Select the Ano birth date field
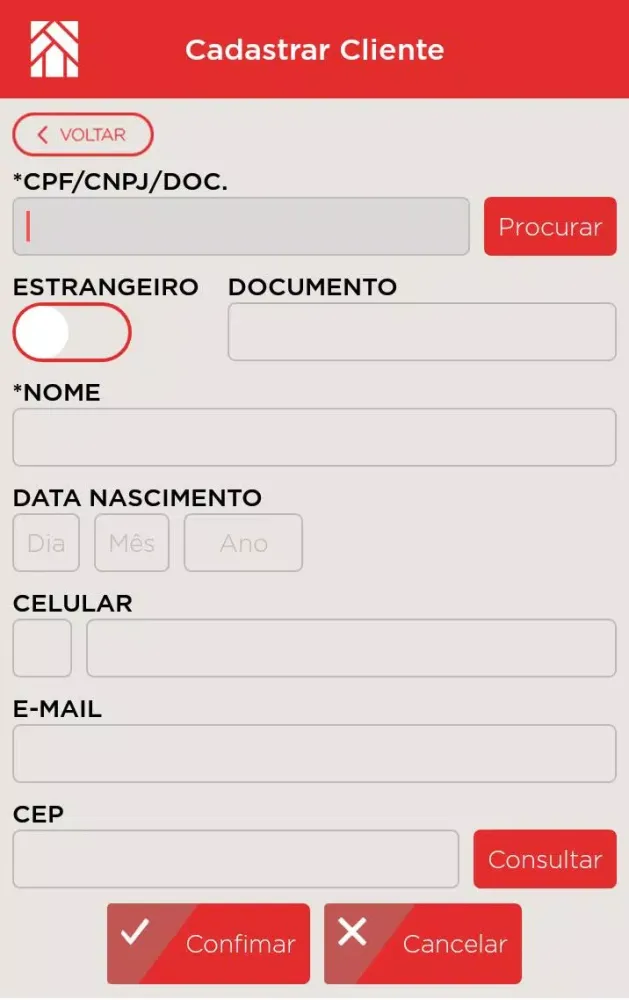The image size is (629, 1000). click(x=243, y=543)
